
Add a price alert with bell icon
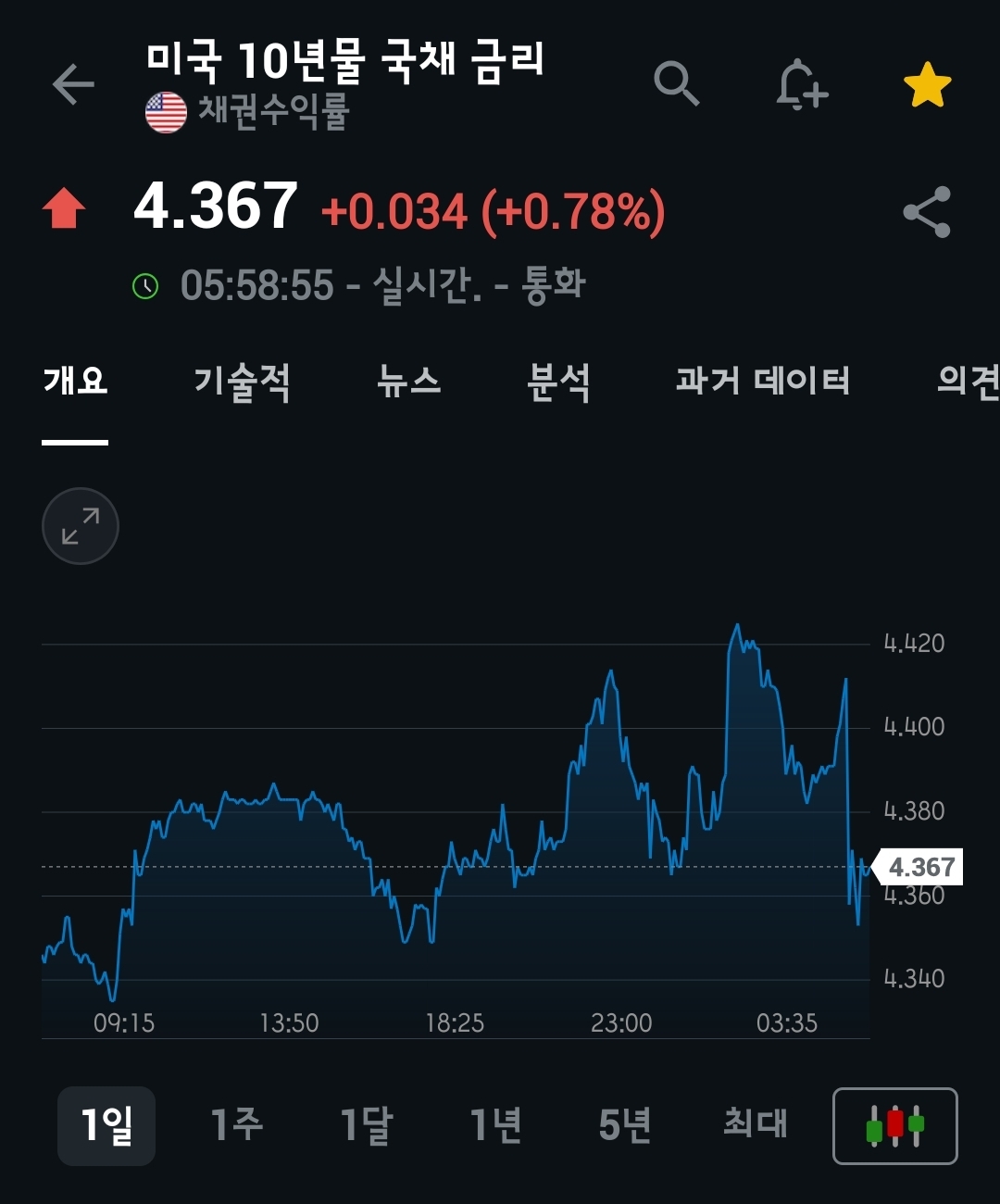(x=801, y=85)
